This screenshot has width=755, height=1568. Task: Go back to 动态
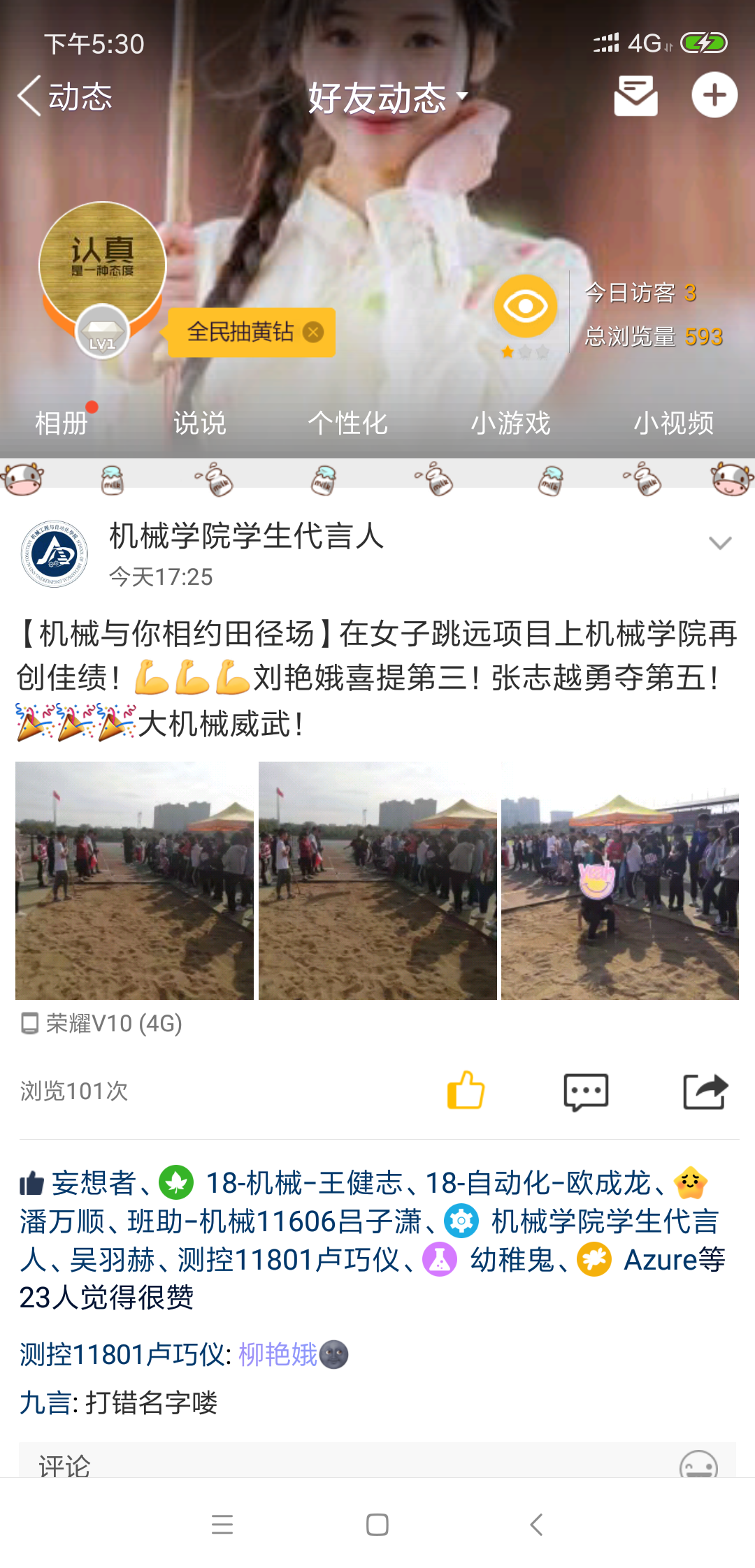[x=64, y=96]
